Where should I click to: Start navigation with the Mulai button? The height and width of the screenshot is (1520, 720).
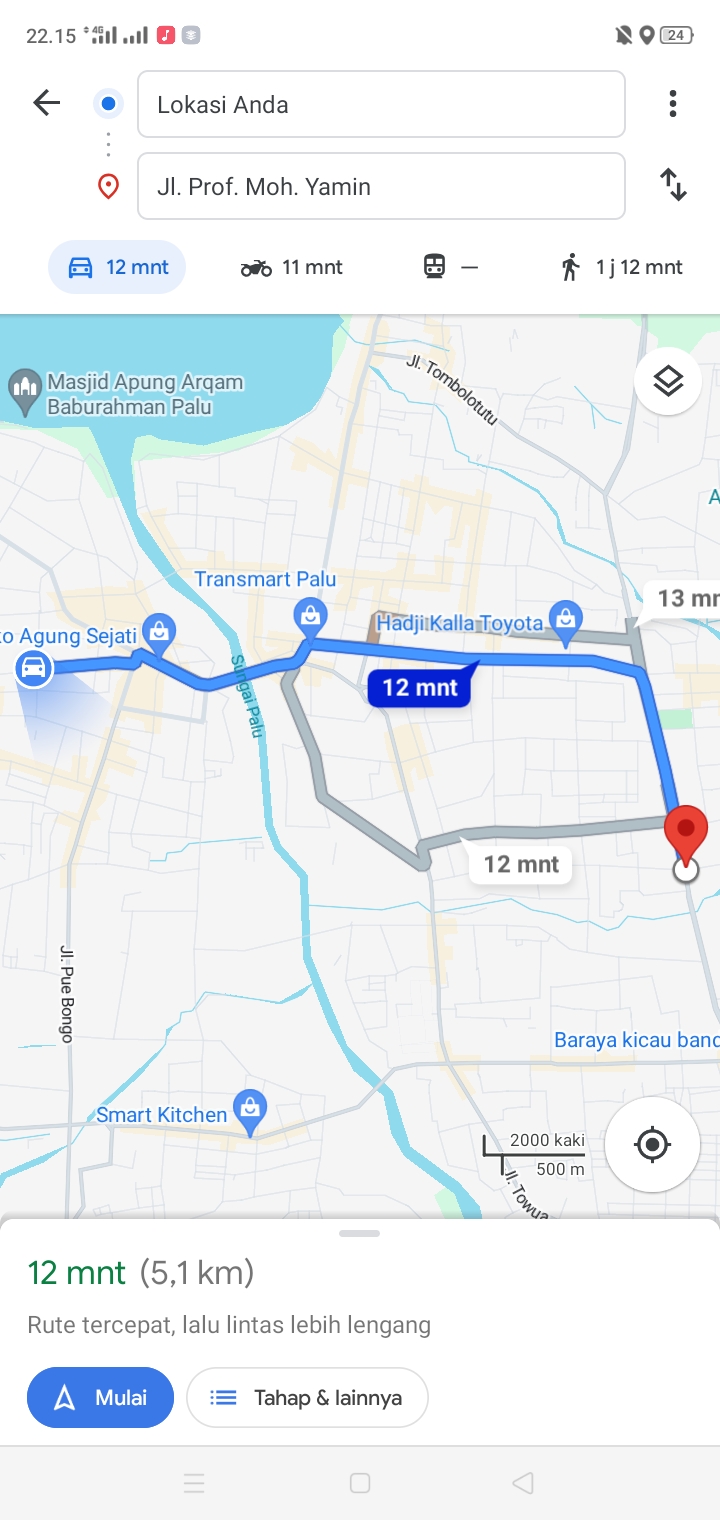pyautogui.click(x=100, y=1397)
